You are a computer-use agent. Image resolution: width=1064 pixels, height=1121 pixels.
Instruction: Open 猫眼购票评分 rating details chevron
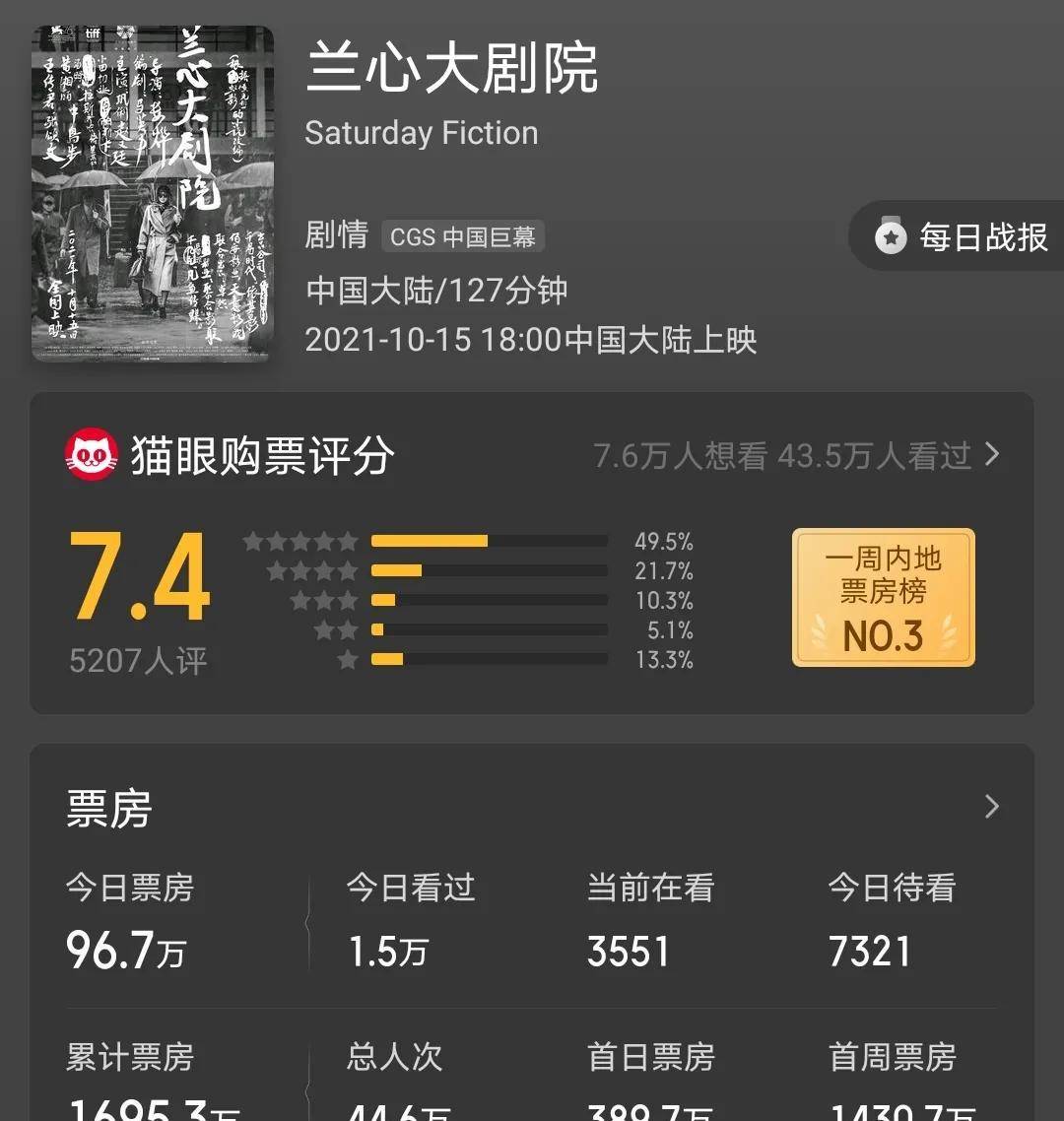[991, 454]
